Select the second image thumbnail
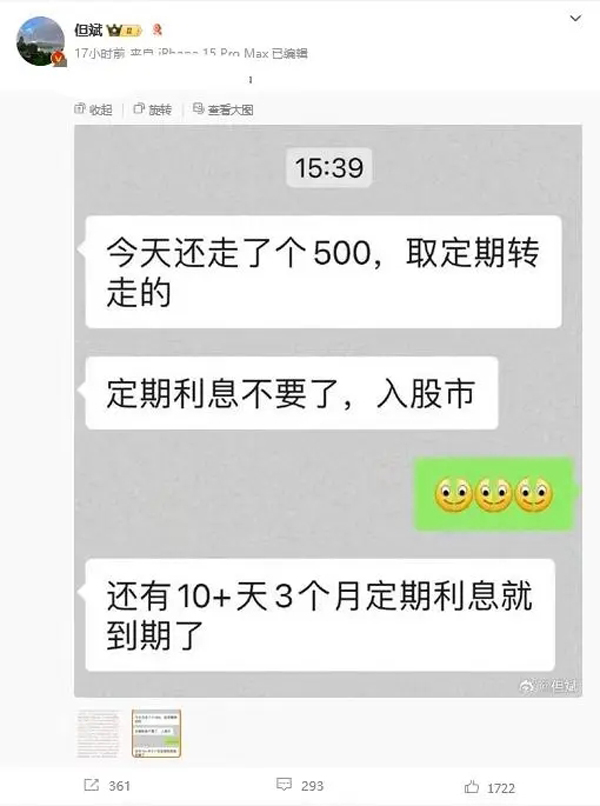Screen dimensions: 600x806 pyautogui.click(x=156, y=733)
